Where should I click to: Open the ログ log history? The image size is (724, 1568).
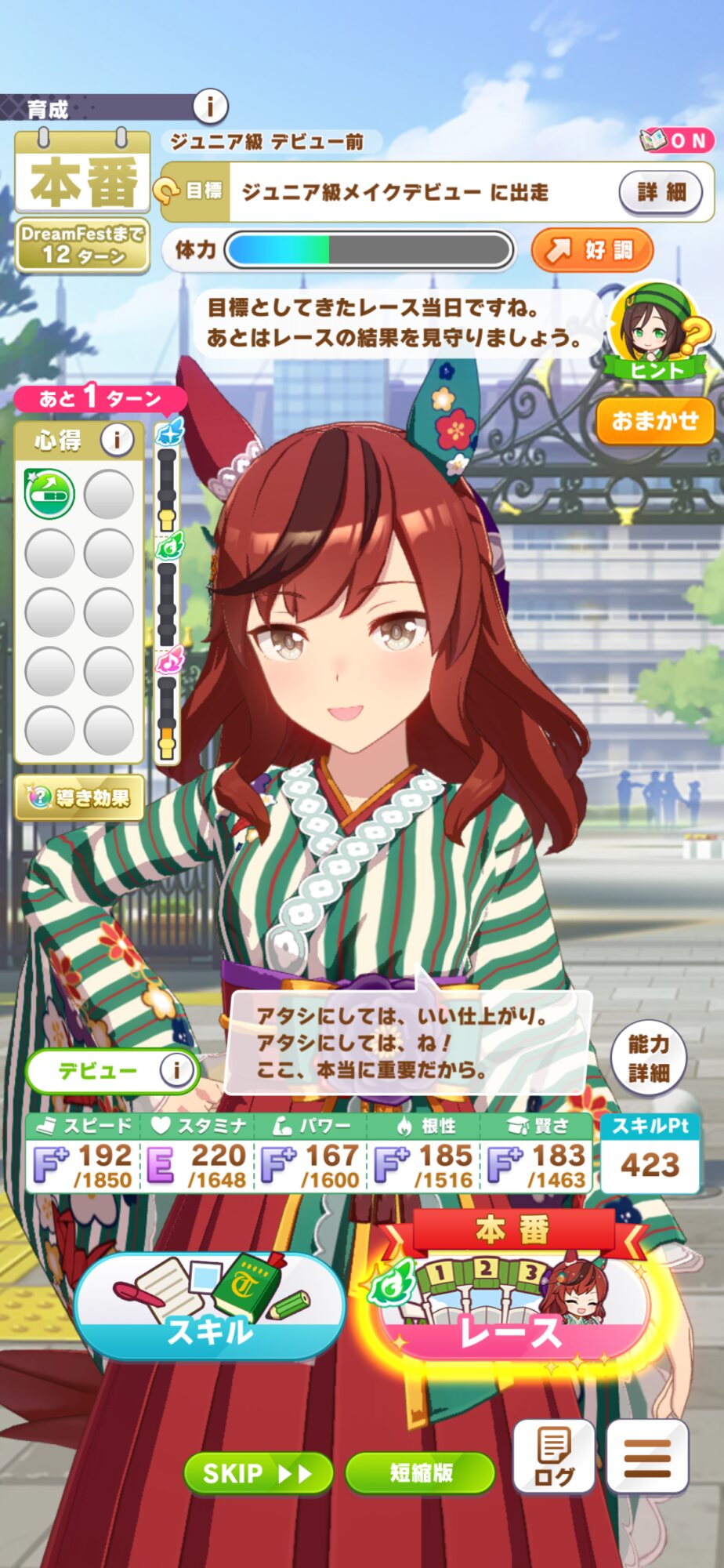click(x=554, y=1456)
